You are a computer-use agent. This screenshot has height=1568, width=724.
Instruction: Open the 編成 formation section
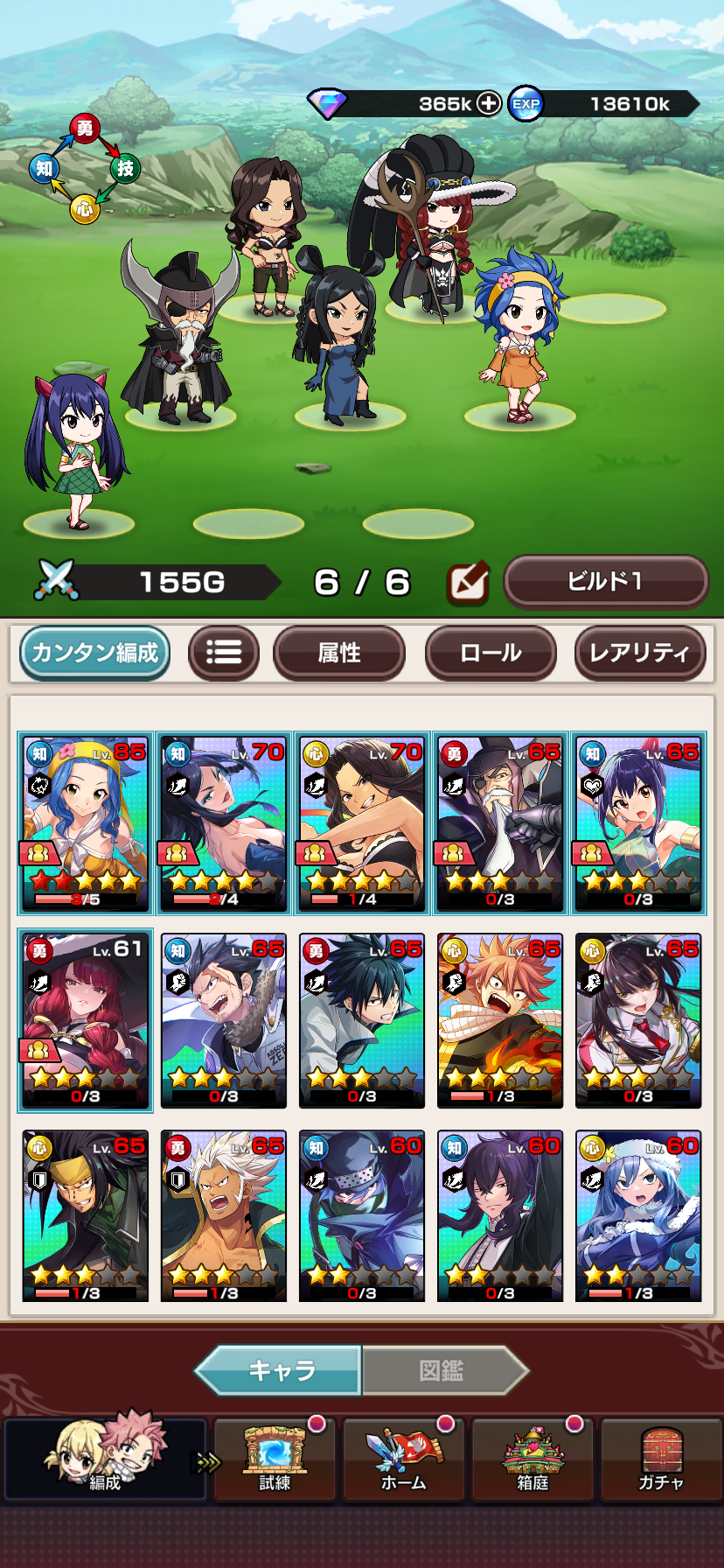105,1460
